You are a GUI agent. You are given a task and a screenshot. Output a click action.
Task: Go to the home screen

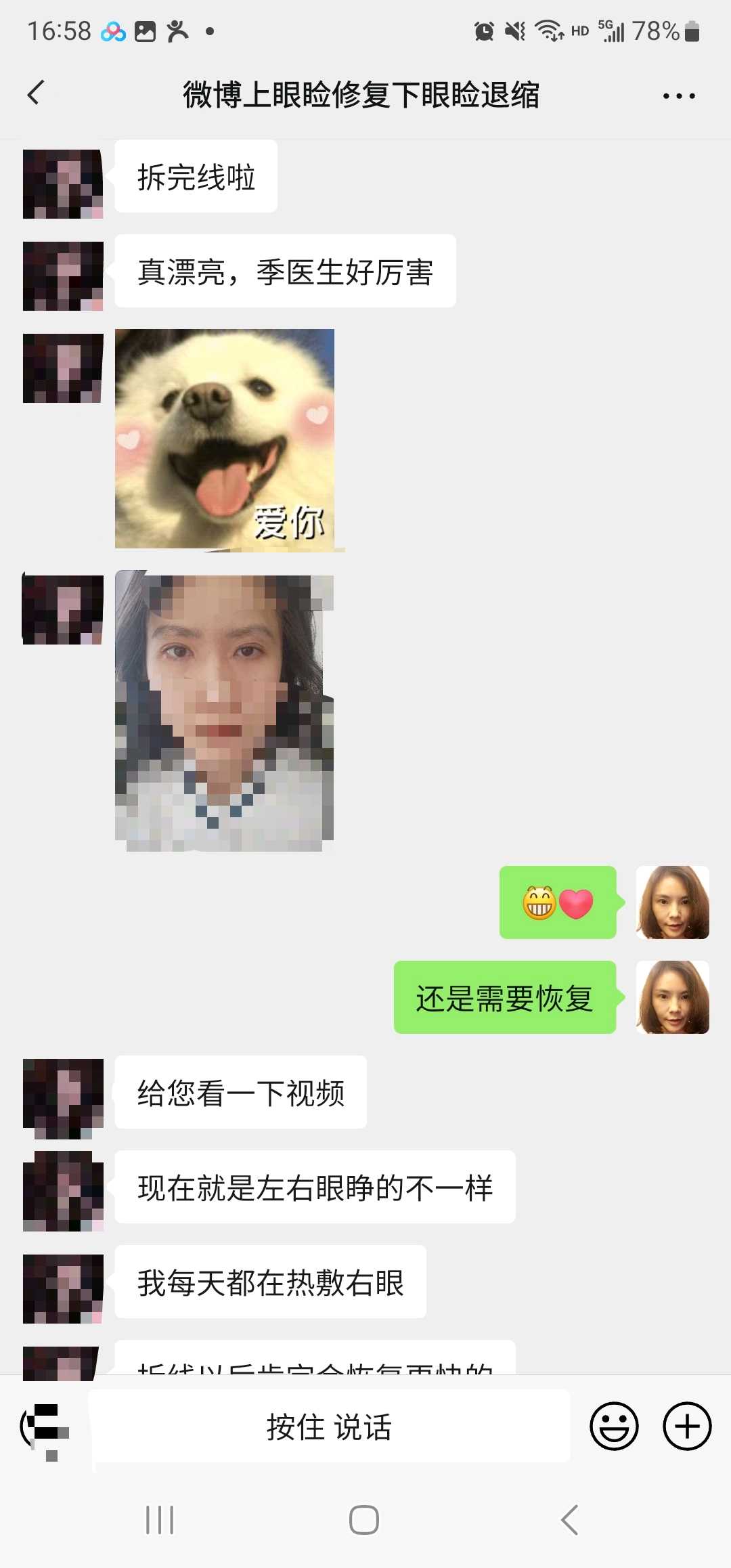pyautogui.click(x=364, y=1520)
